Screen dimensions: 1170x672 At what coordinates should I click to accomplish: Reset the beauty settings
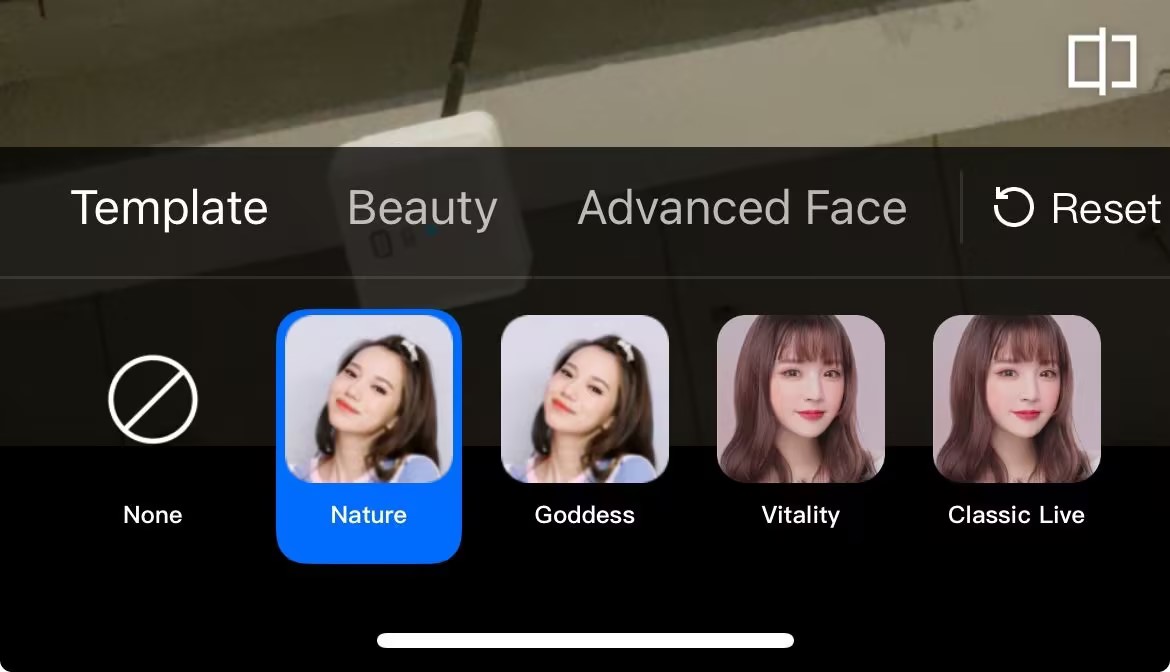[1077, 208]
